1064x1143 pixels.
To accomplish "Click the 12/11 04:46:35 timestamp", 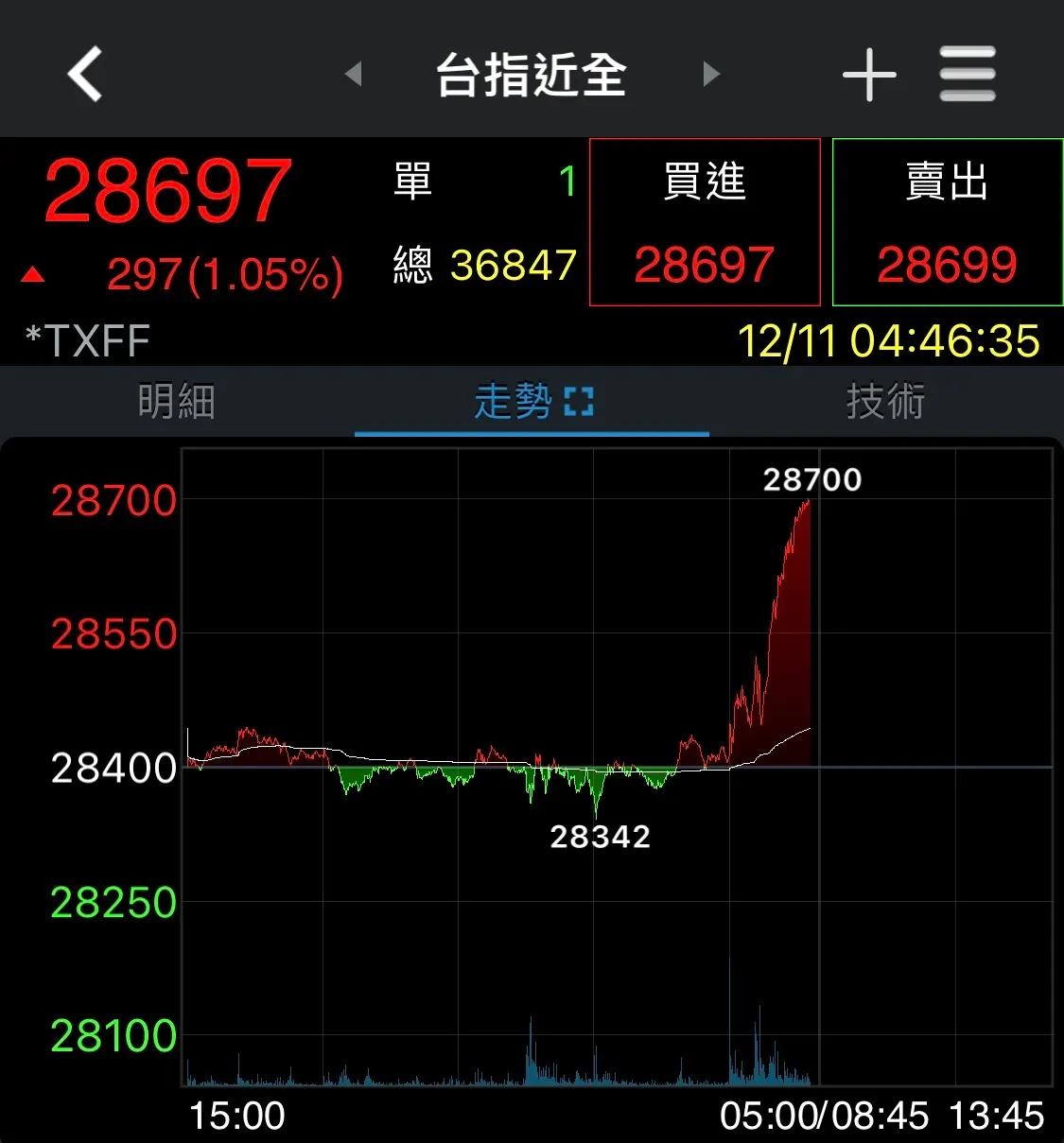I will tap(887, 340).
